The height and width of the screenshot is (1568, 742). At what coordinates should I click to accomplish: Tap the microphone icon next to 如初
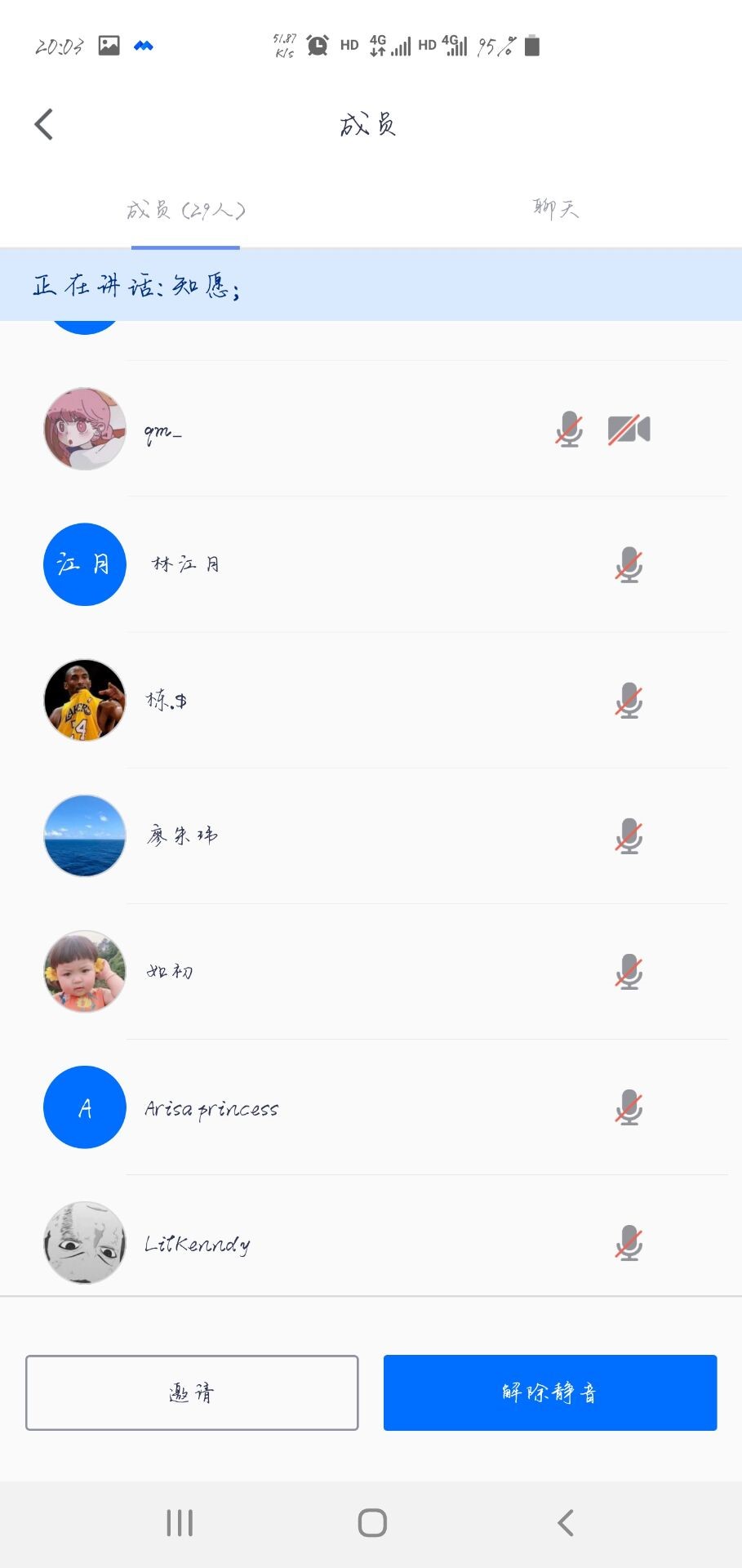point(629,972)
